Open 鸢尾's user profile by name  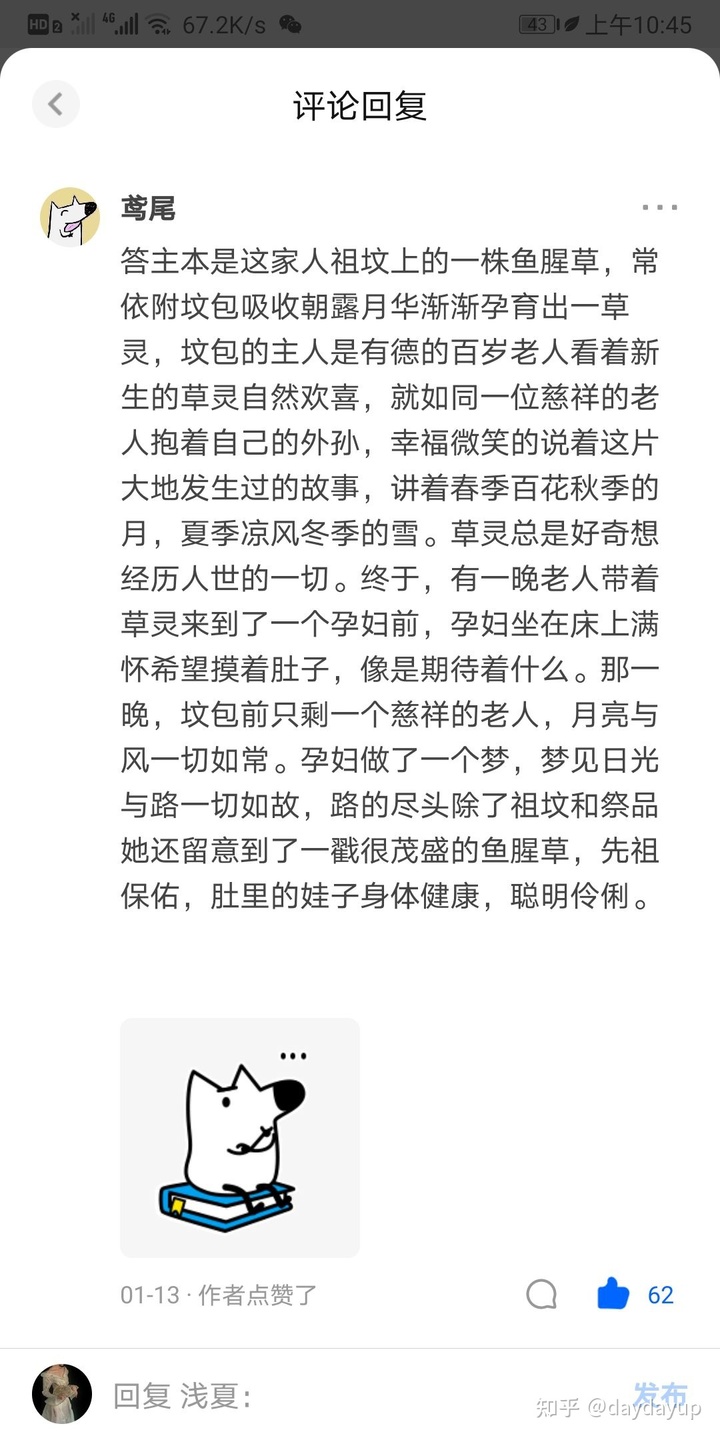(x=148, y=208)
